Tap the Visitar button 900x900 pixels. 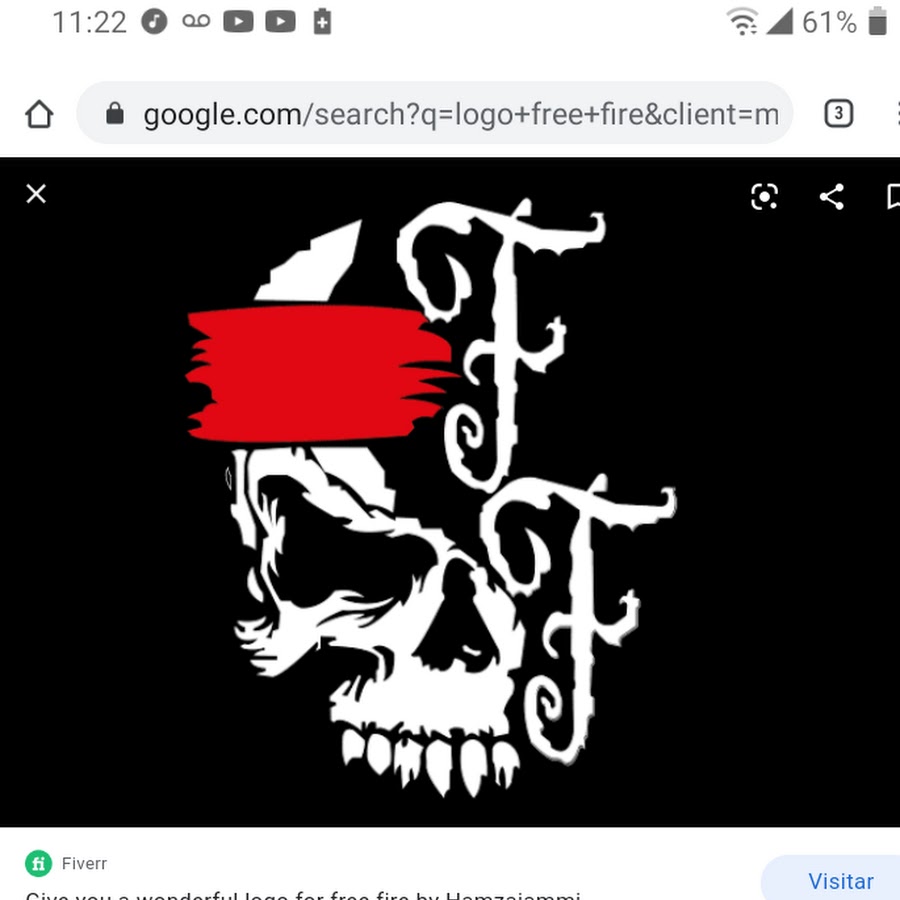838,880
